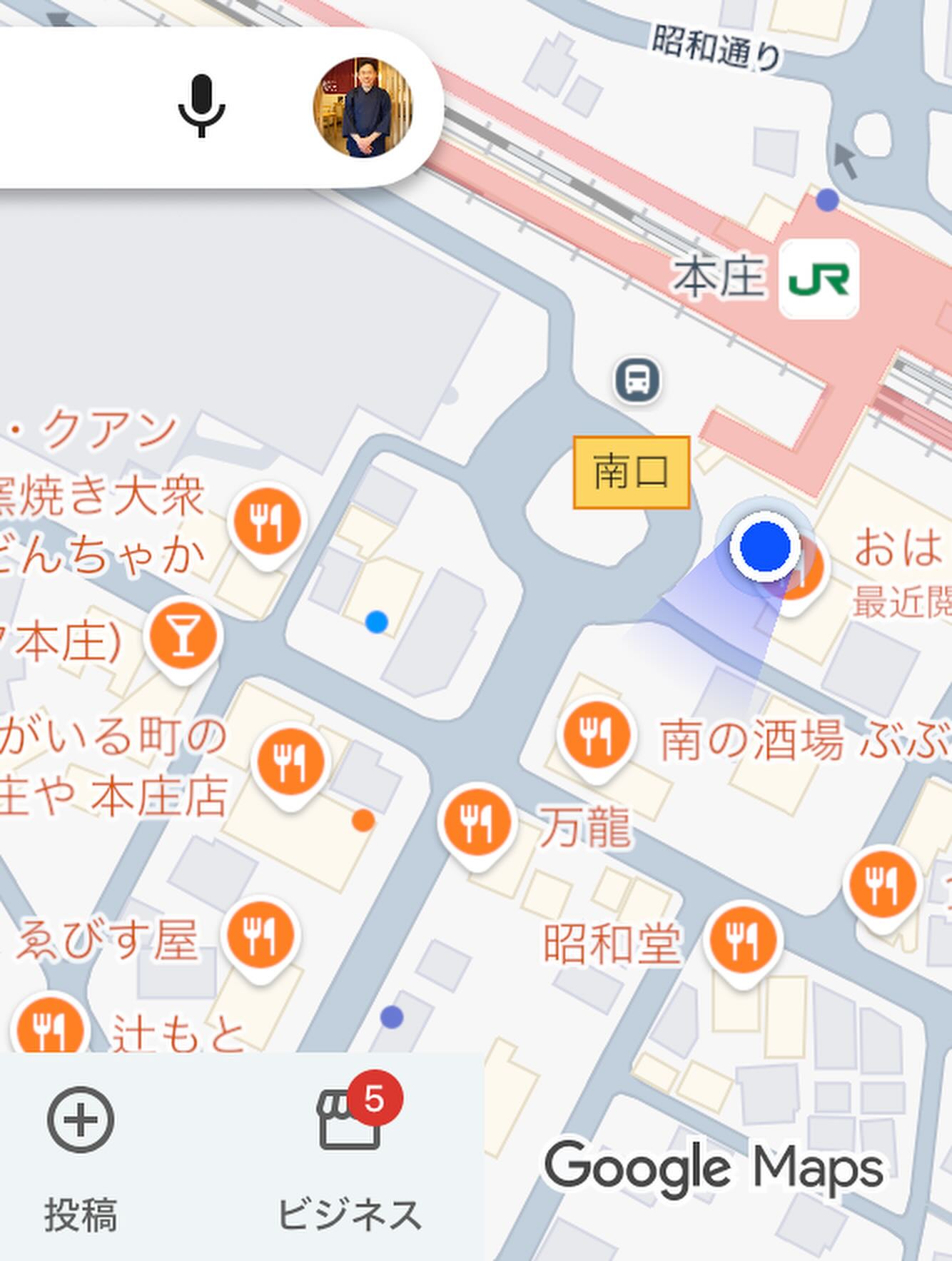Select the 本庄店 restaurant pin

[290, 763]
